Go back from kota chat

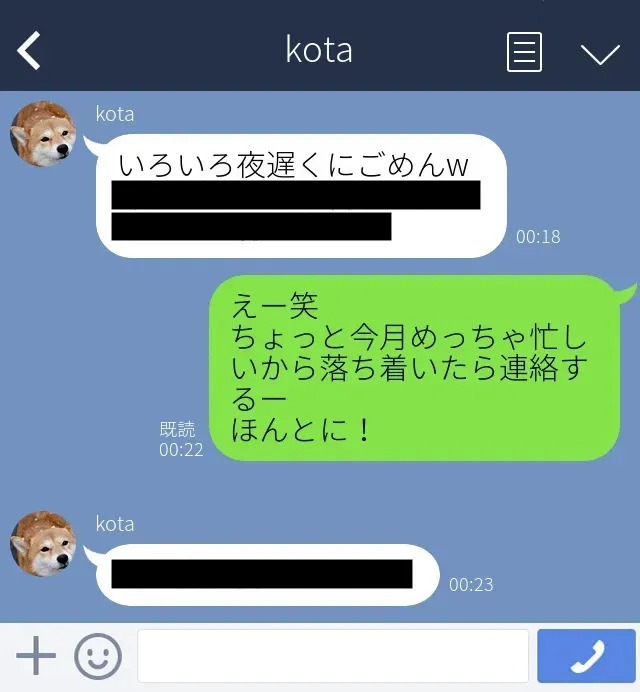coord(30,51)
